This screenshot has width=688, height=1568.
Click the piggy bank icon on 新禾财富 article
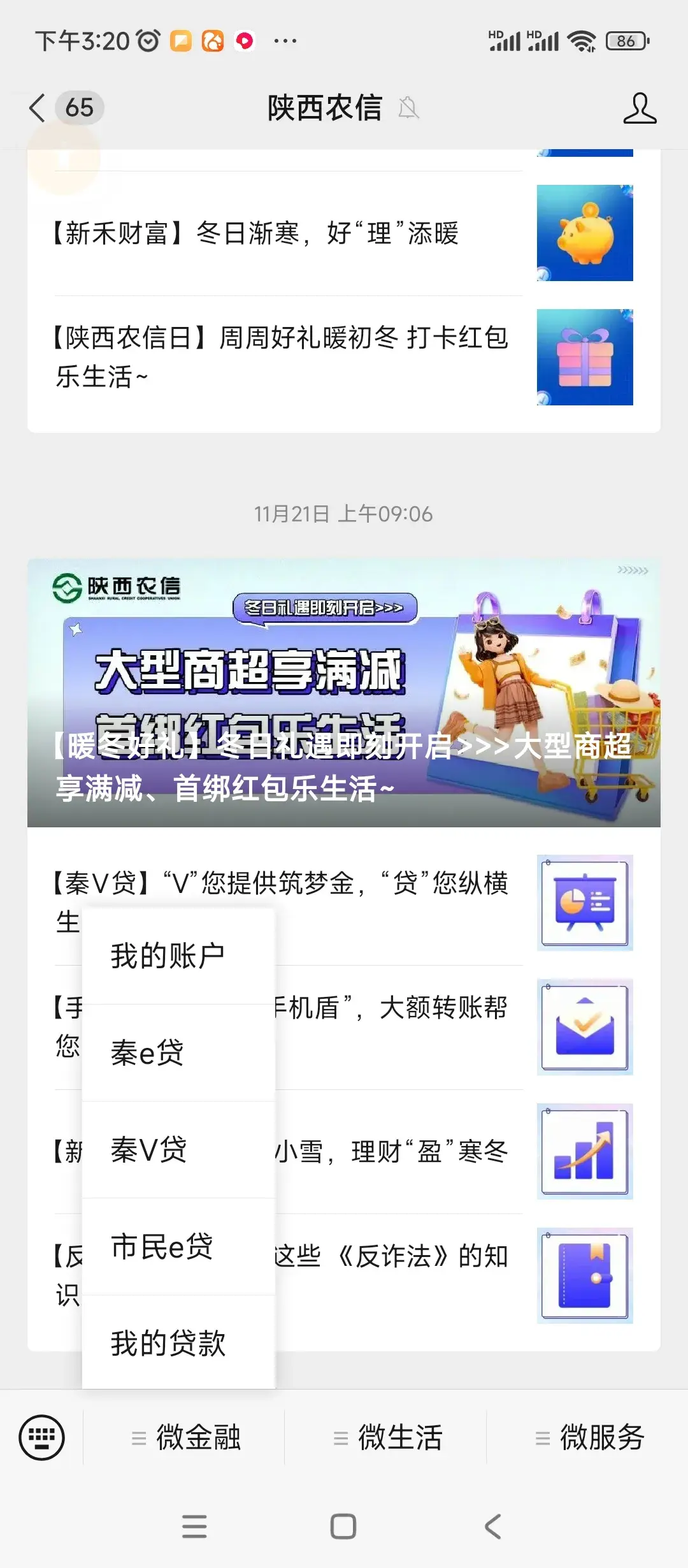coord(584,235)
